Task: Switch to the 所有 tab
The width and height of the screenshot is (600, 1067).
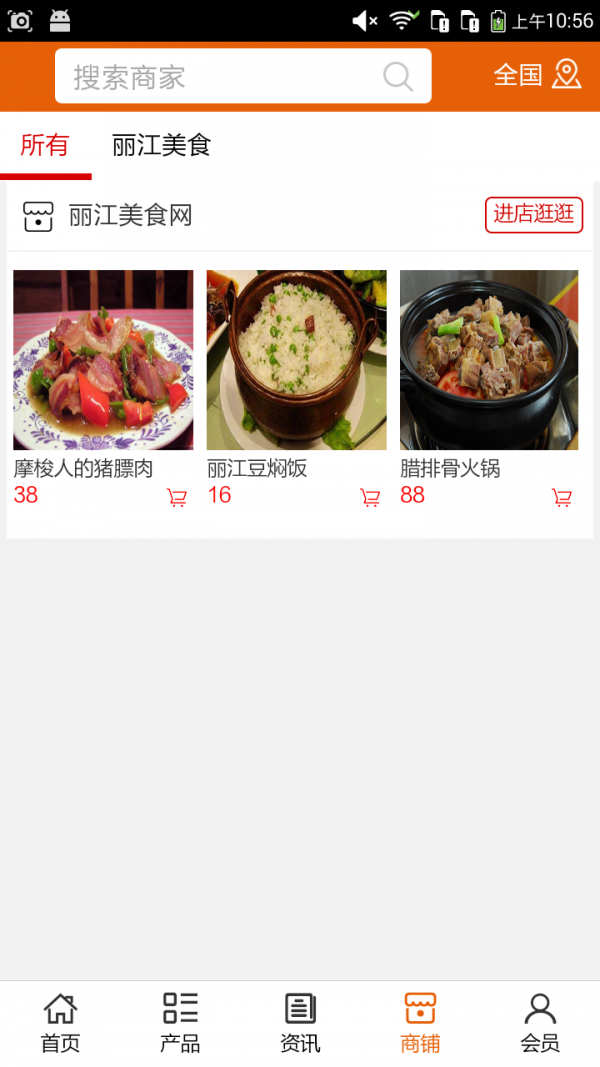Action: pos(45,146)
